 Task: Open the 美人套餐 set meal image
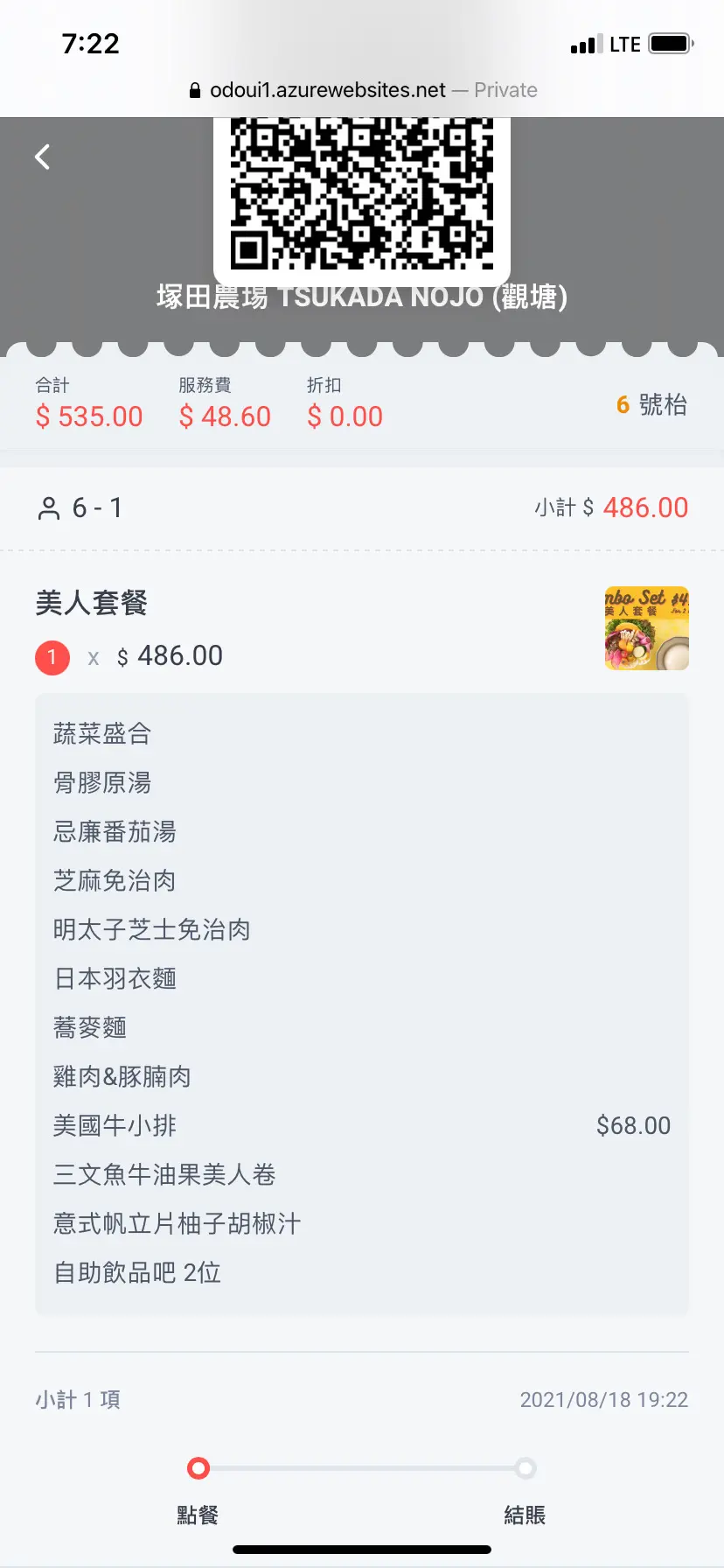[x=646, y=628]
